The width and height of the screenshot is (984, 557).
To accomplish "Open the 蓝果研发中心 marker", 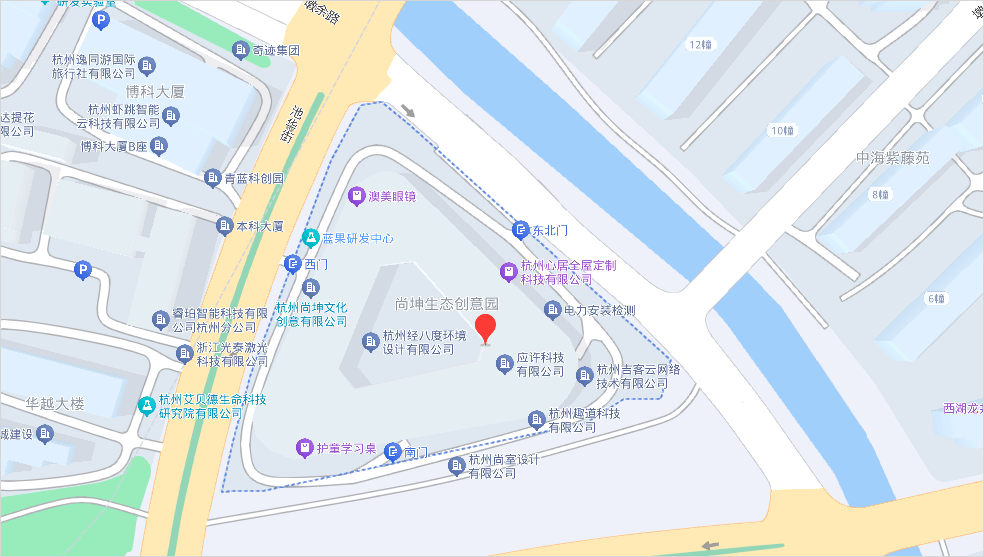I will coord(310,239).
